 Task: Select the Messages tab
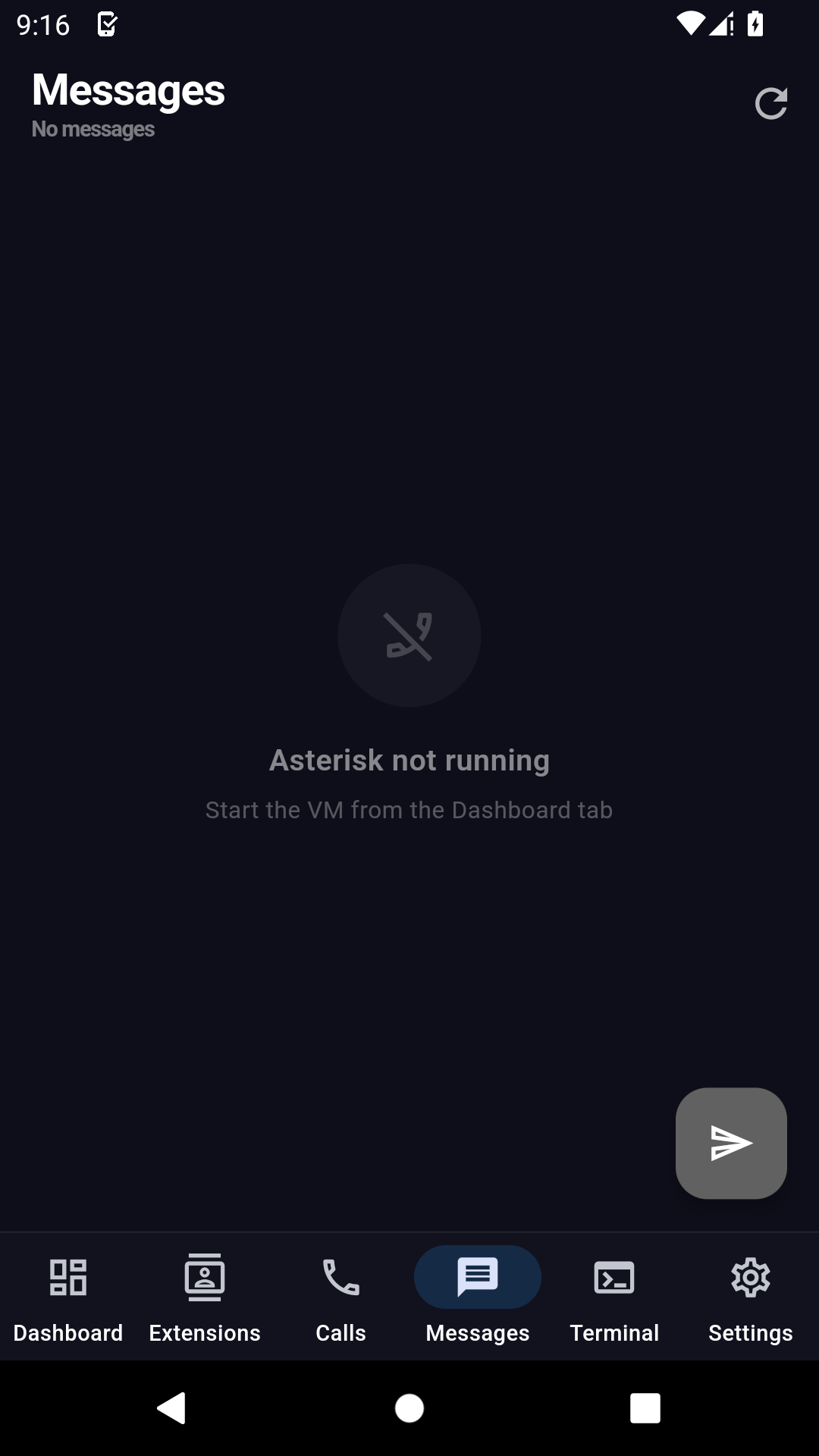pos(478,1298)
